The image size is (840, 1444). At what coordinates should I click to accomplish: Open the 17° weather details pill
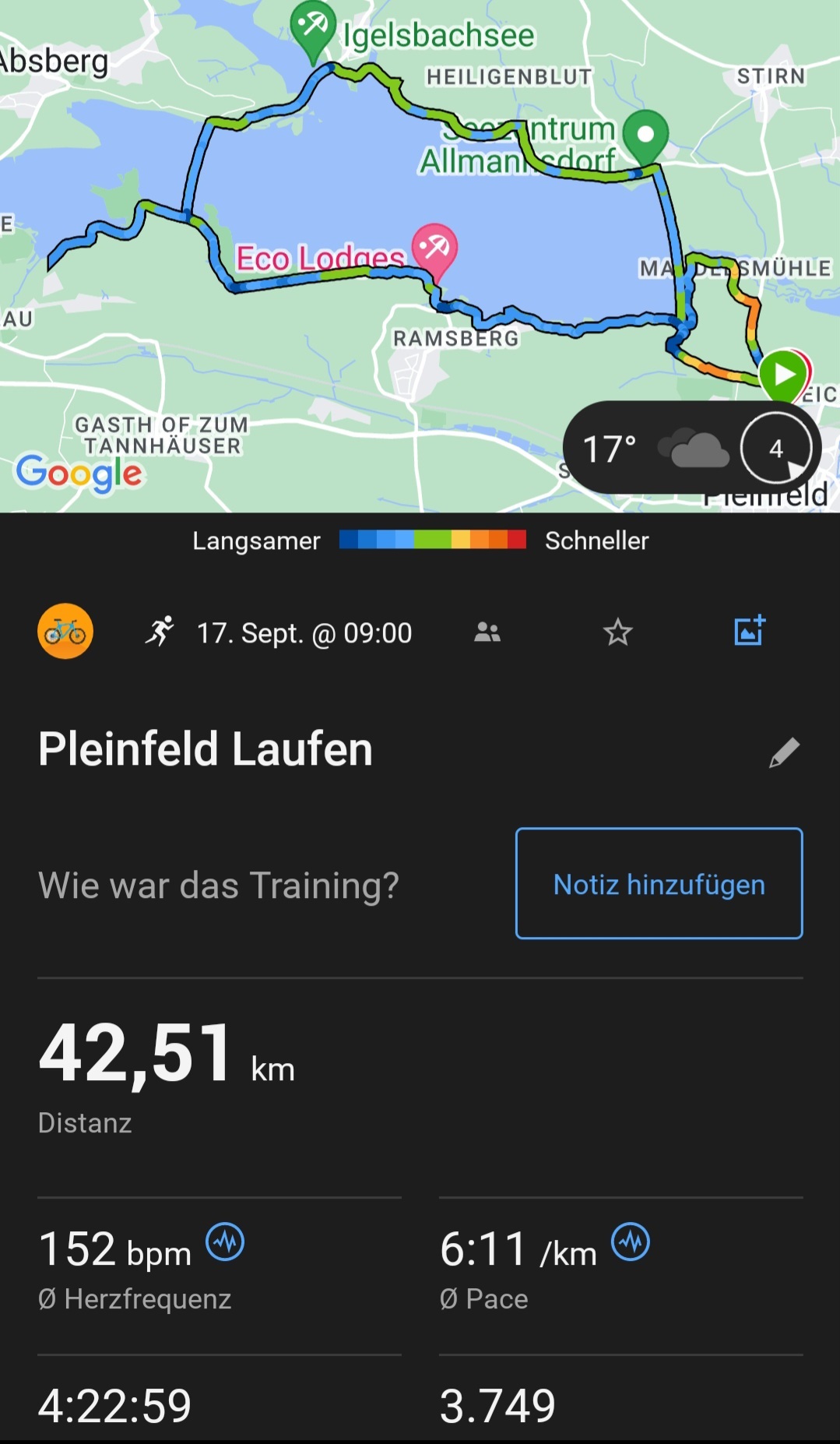coord(654,449)
